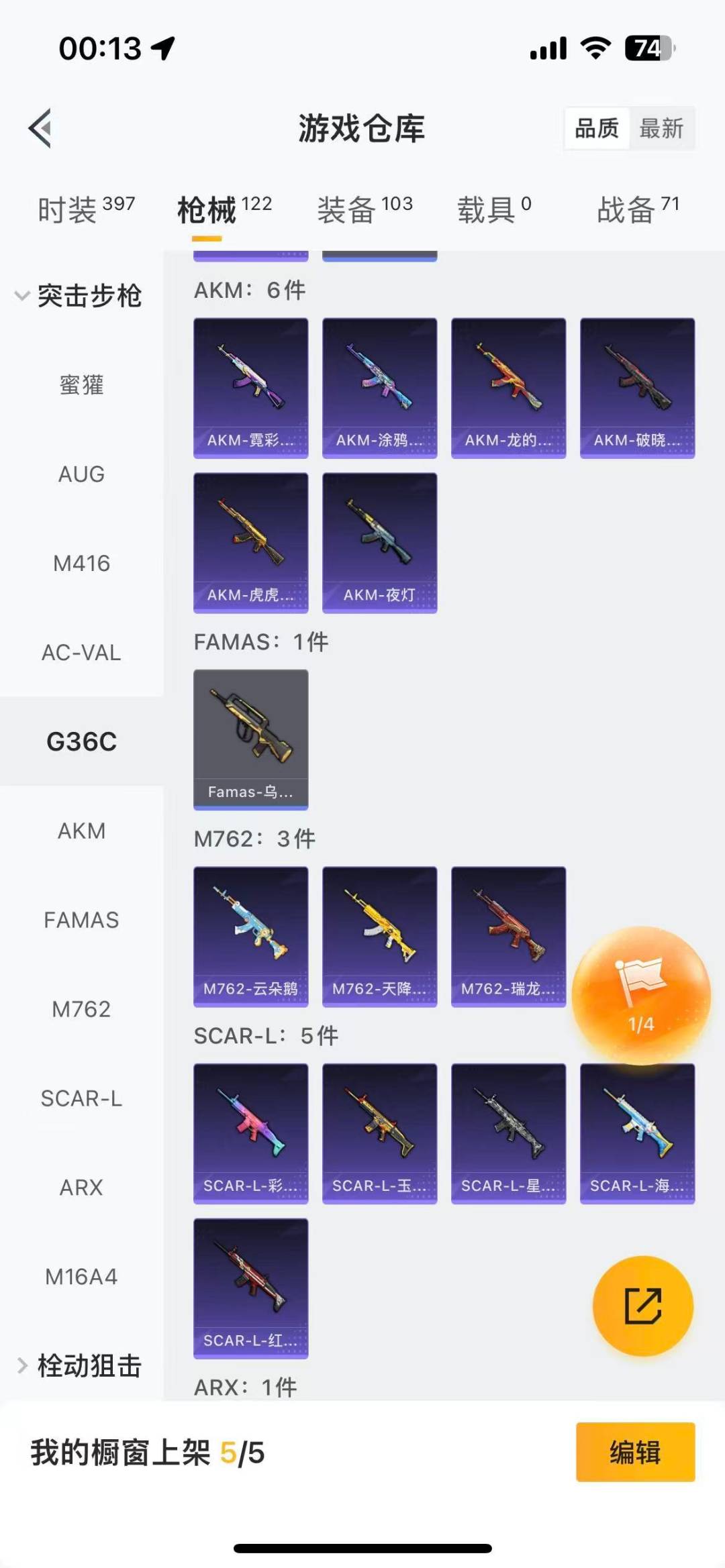View the Famas skin tile

(250, 739)
